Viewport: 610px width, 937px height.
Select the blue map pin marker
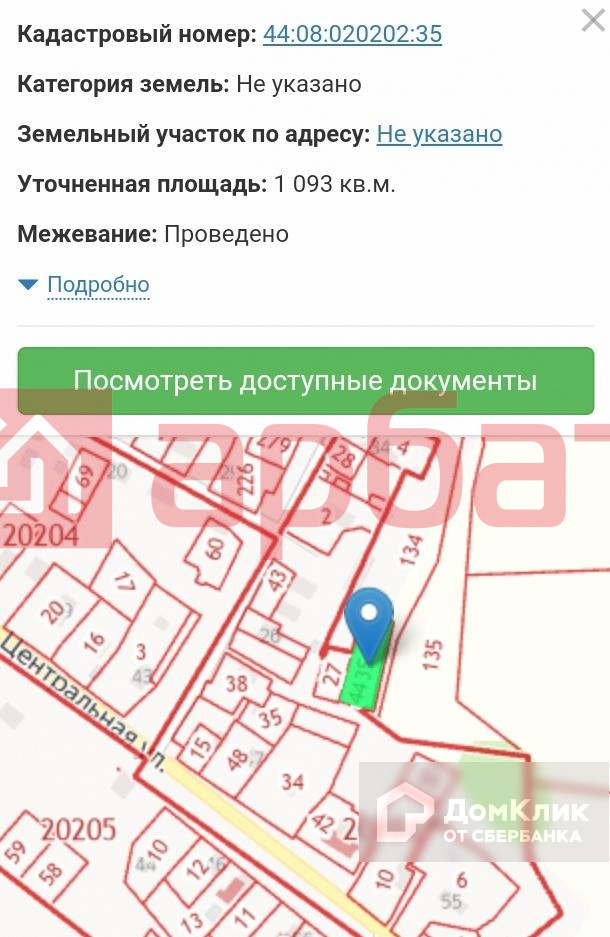pos(370,618)
